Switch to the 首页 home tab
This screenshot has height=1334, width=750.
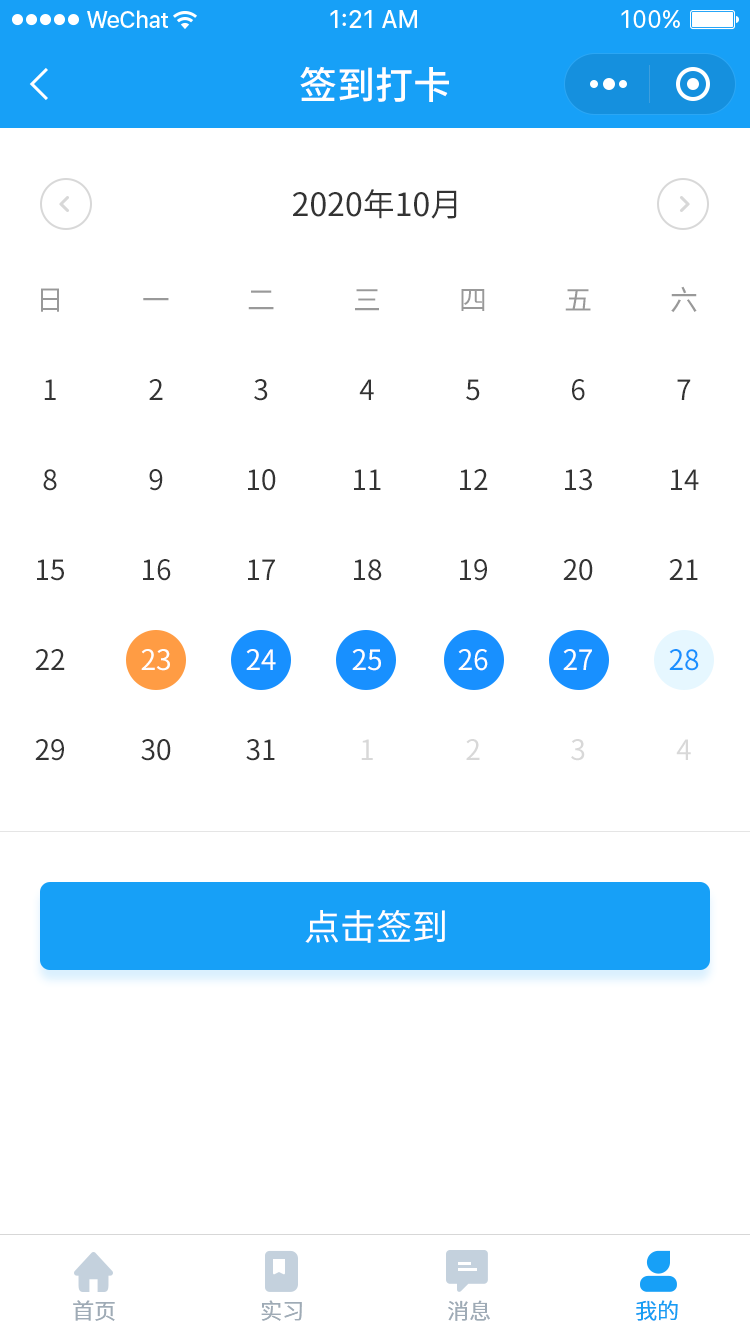pyautogui.click(x=94, y=1286)
